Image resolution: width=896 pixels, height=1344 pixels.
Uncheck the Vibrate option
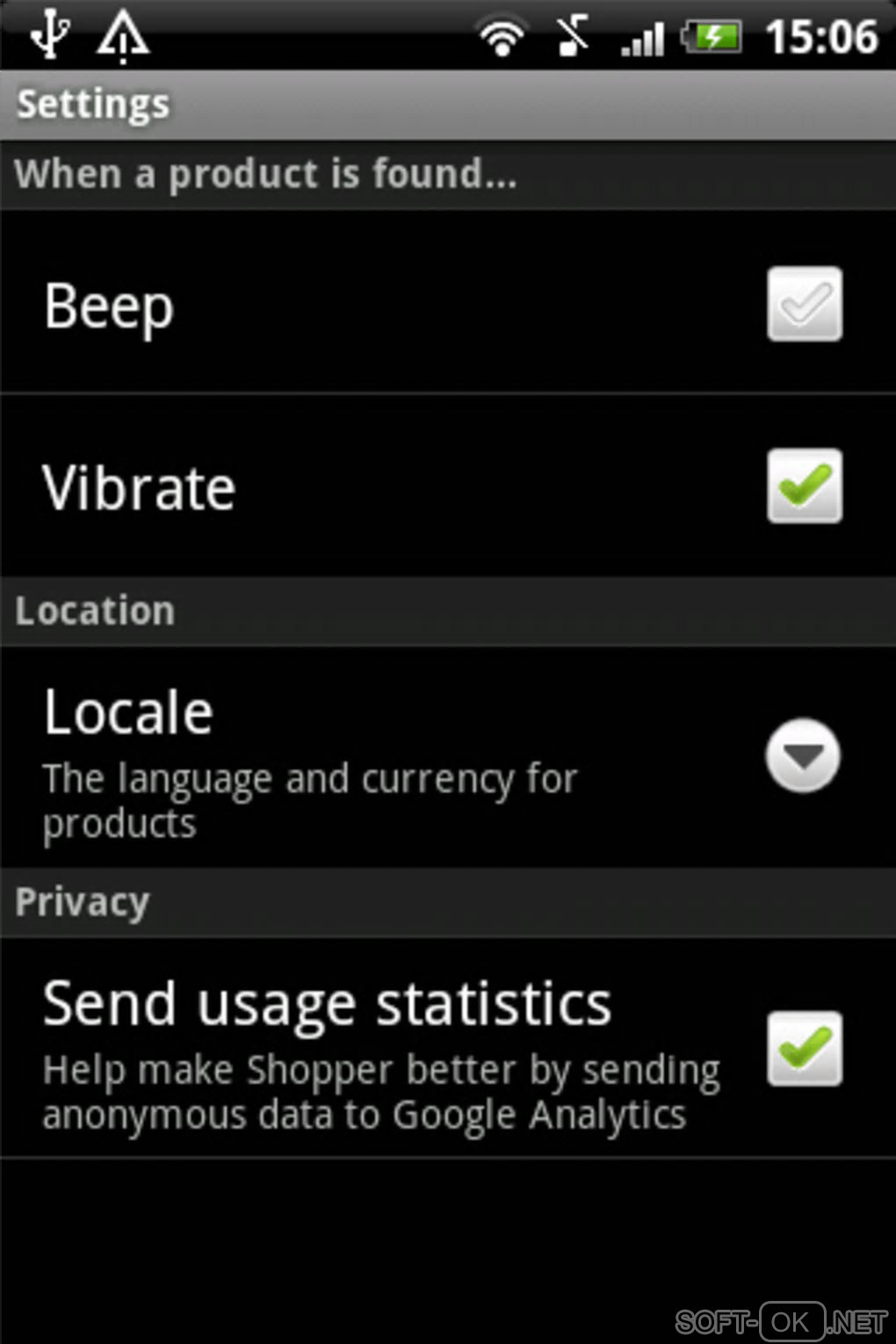804,486
